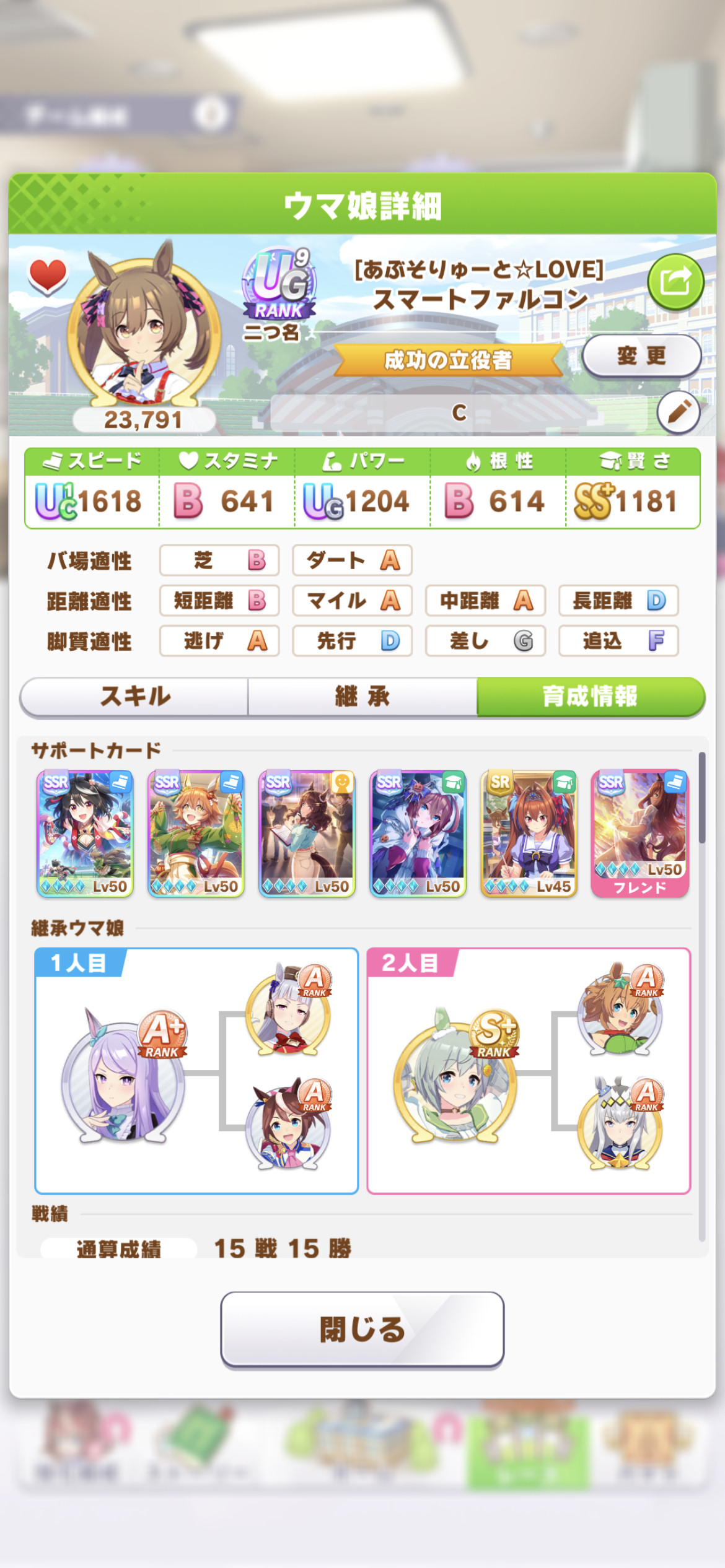Toggle the red heart favorite icon
This screenshot has height=1568, width=725.
pyautogui.click(x=48, y=276)
